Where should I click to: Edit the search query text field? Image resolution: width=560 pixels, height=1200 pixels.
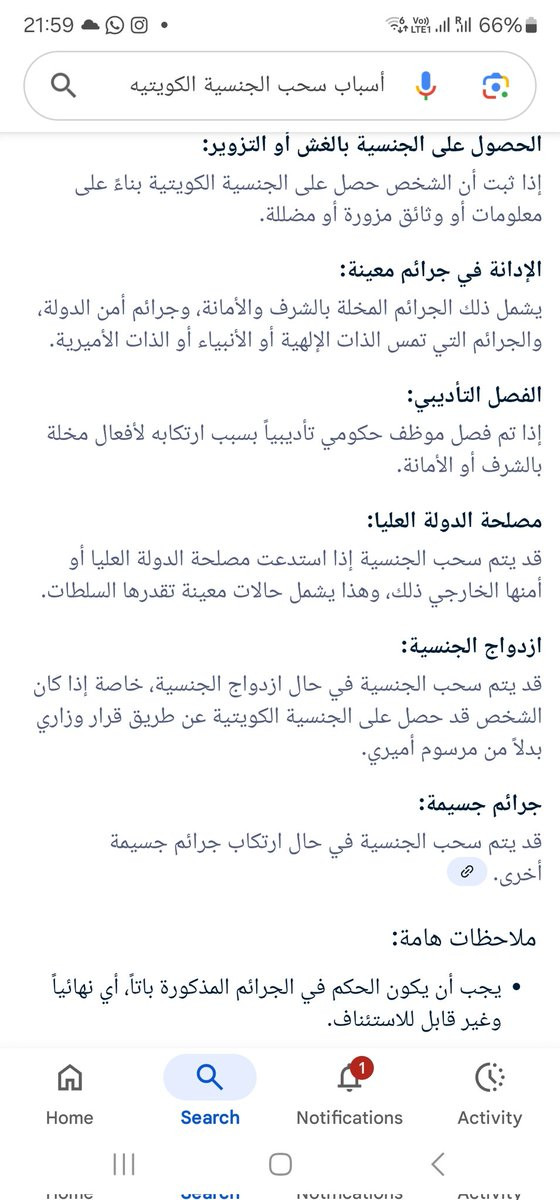(x=258, y=86)
